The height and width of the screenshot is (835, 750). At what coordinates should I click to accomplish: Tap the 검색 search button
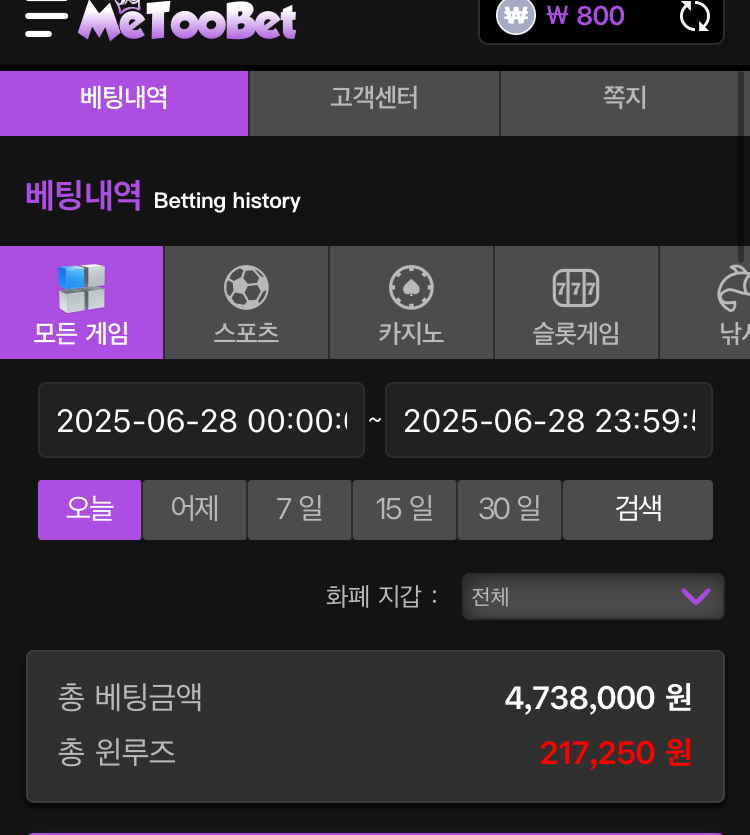pos(638,510)
